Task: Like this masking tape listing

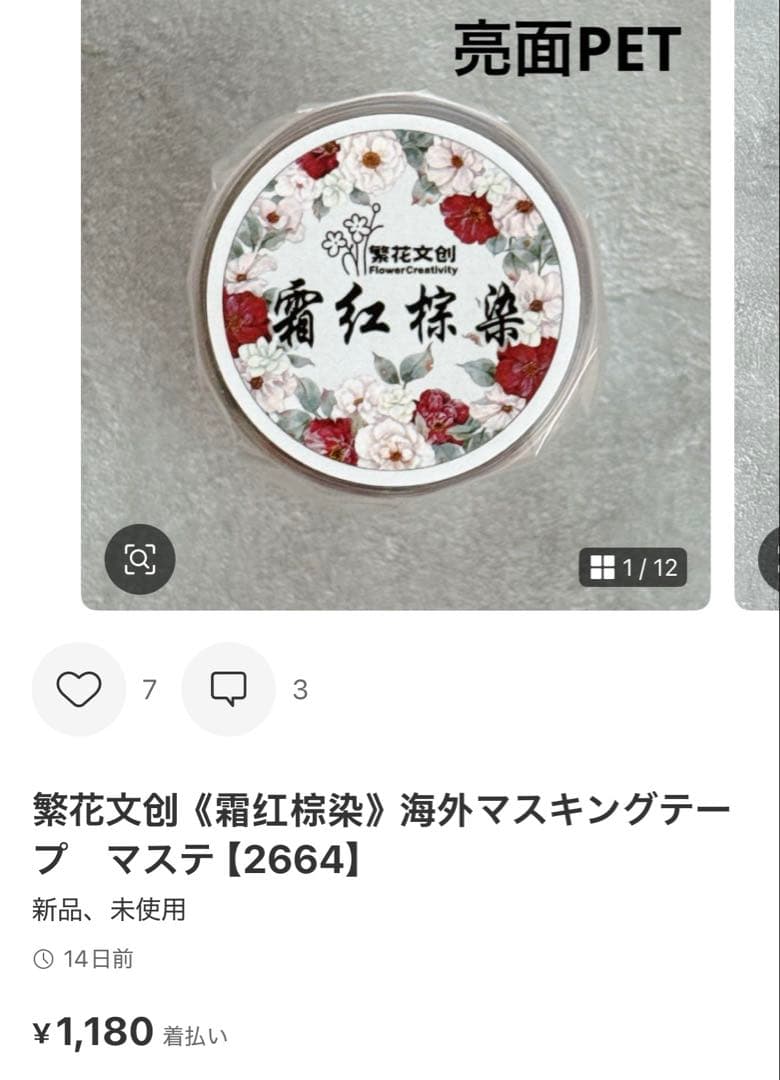Action: 78,689
